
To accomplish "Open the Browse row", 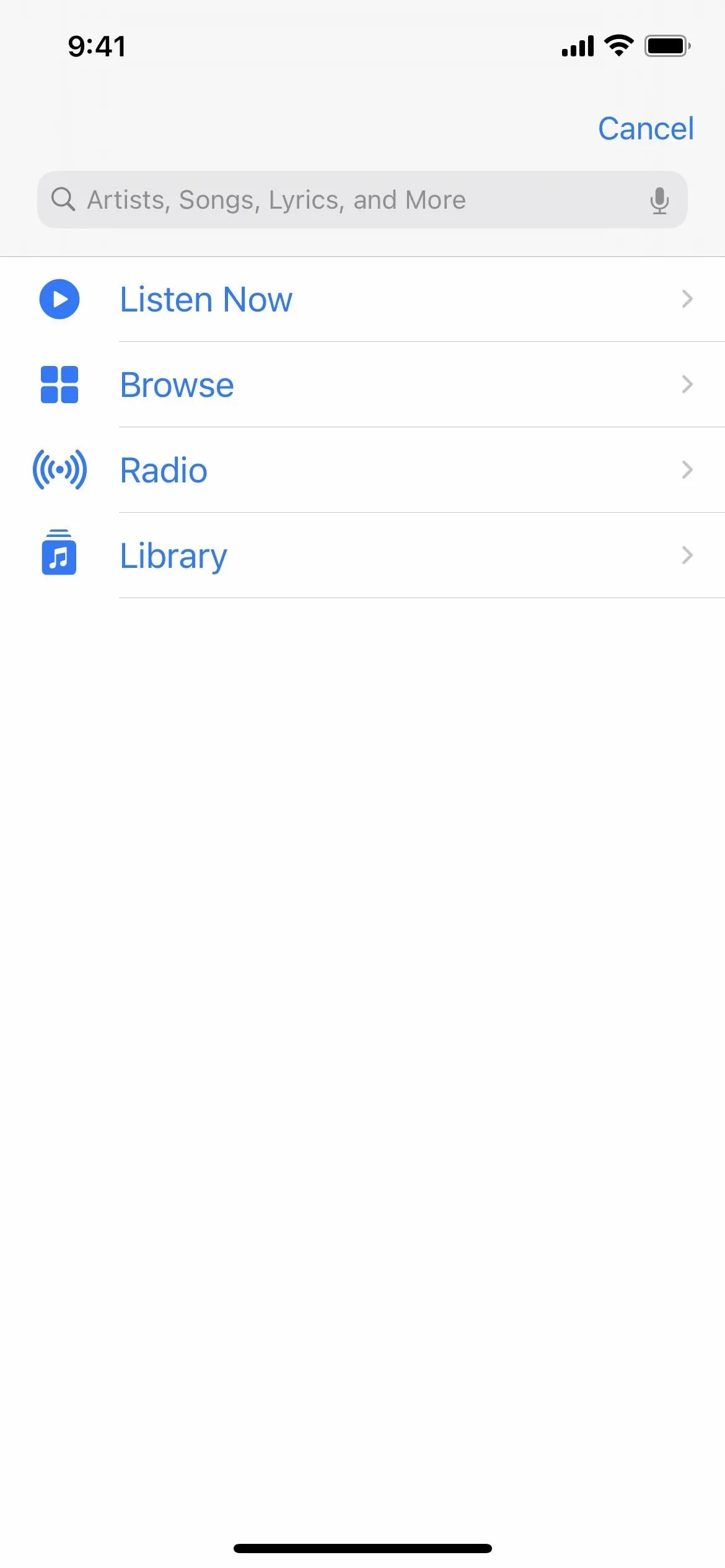I will point(362,385).
